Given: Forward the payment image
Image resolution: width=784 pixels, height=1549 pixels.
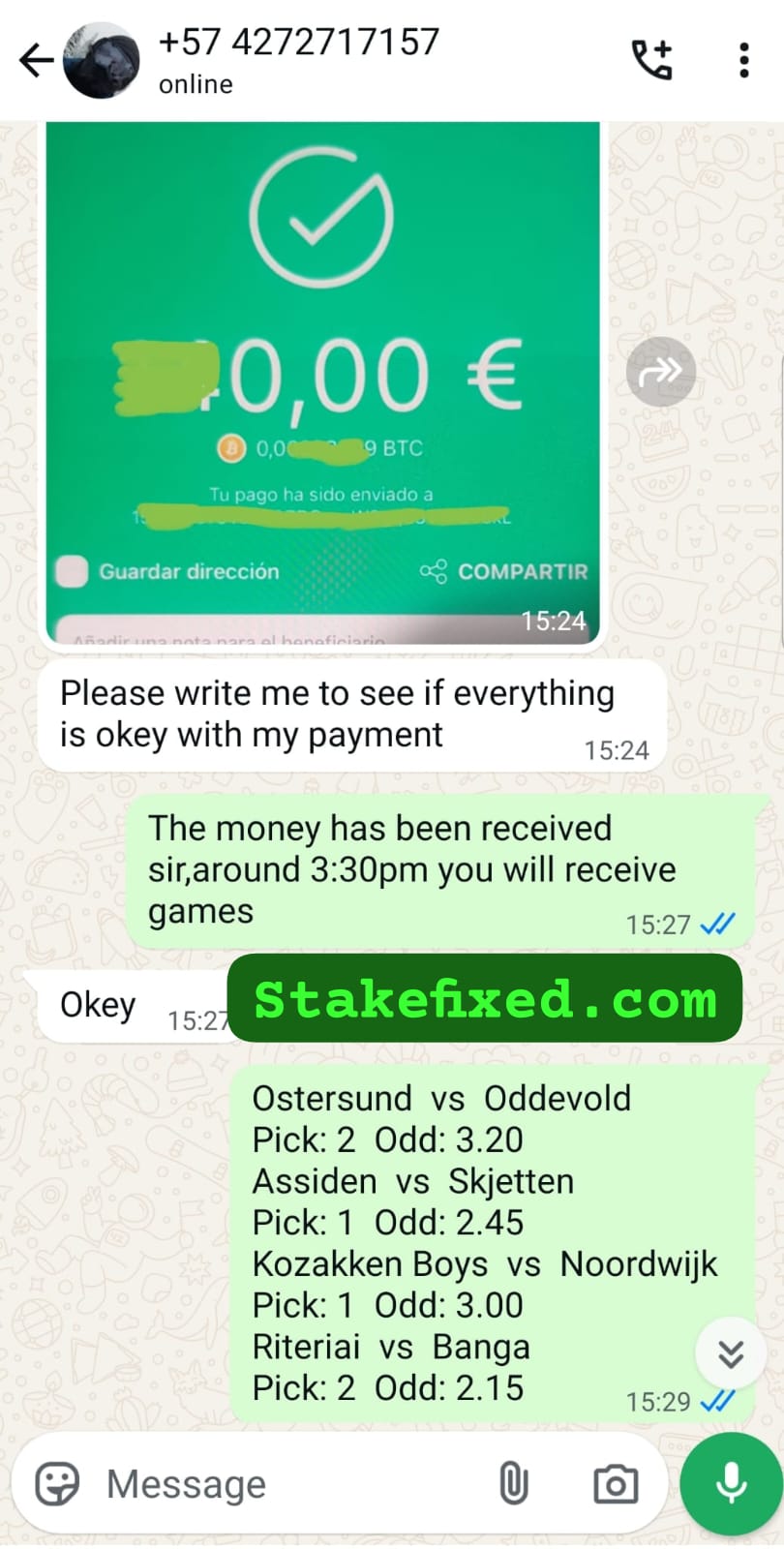Looking at the screenshot, I should coord(661,371).
